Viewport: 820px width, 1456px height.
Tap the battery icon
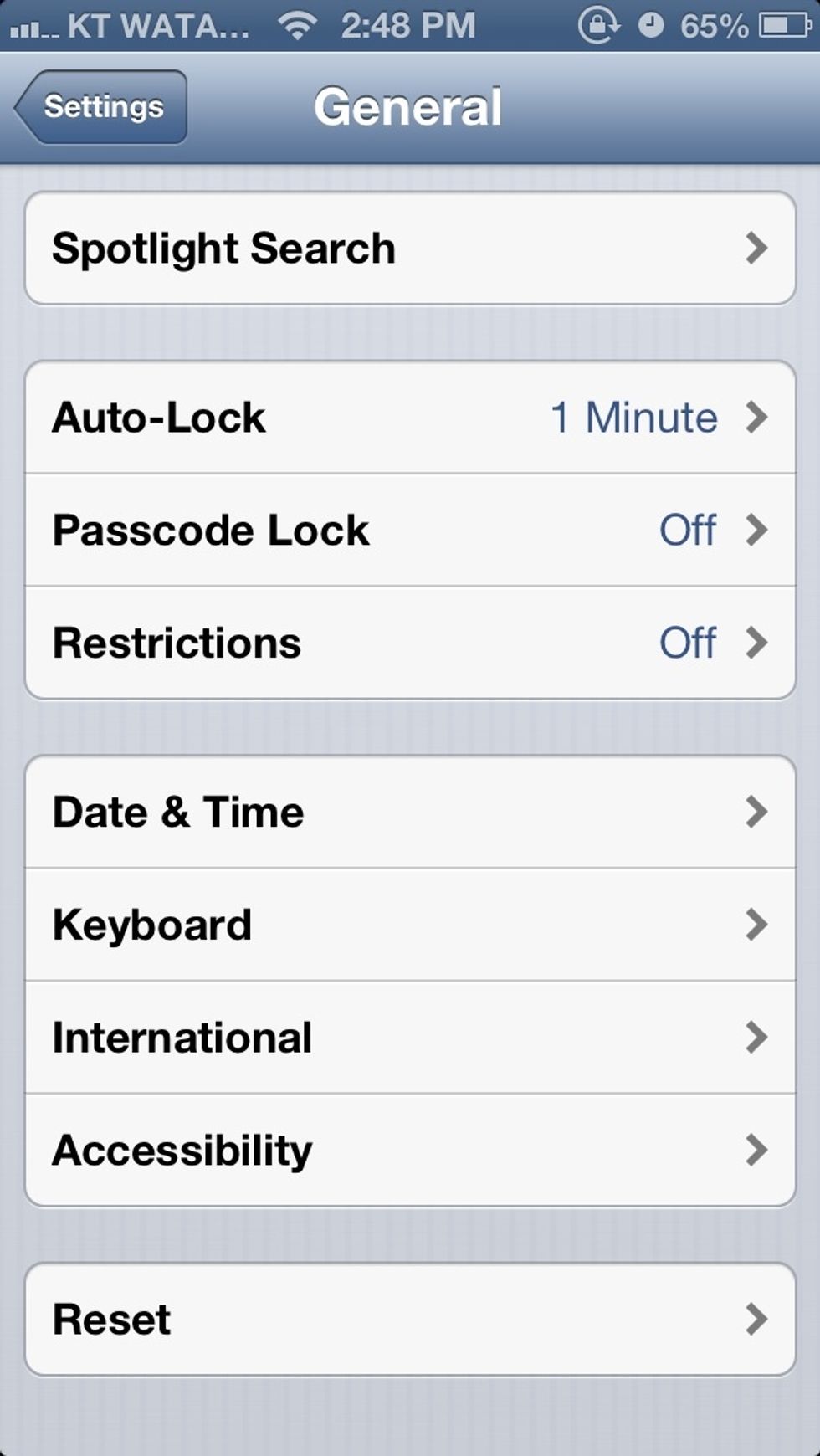point(784,25)
